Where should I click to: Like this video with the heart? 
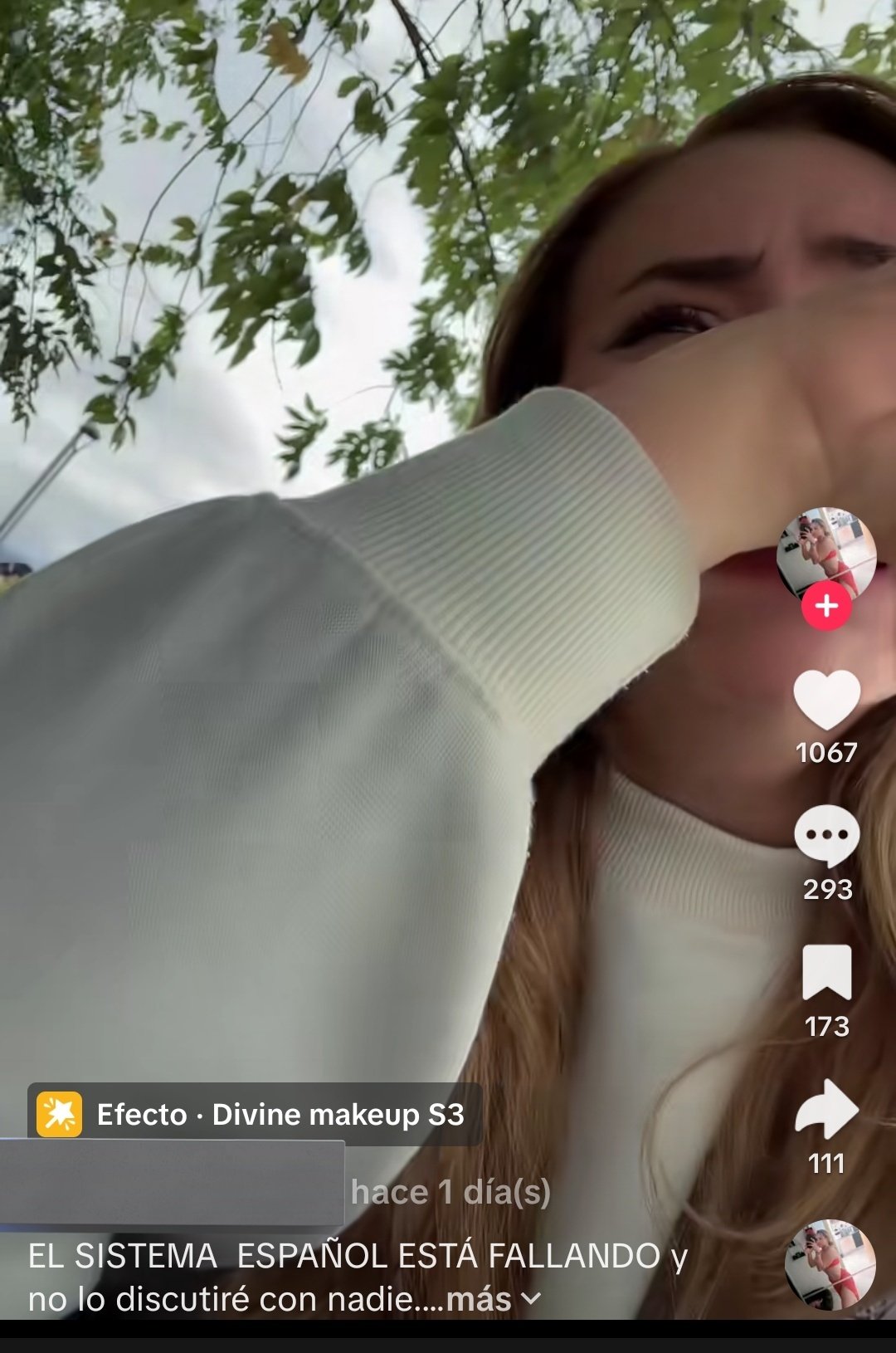click(826, 700)
